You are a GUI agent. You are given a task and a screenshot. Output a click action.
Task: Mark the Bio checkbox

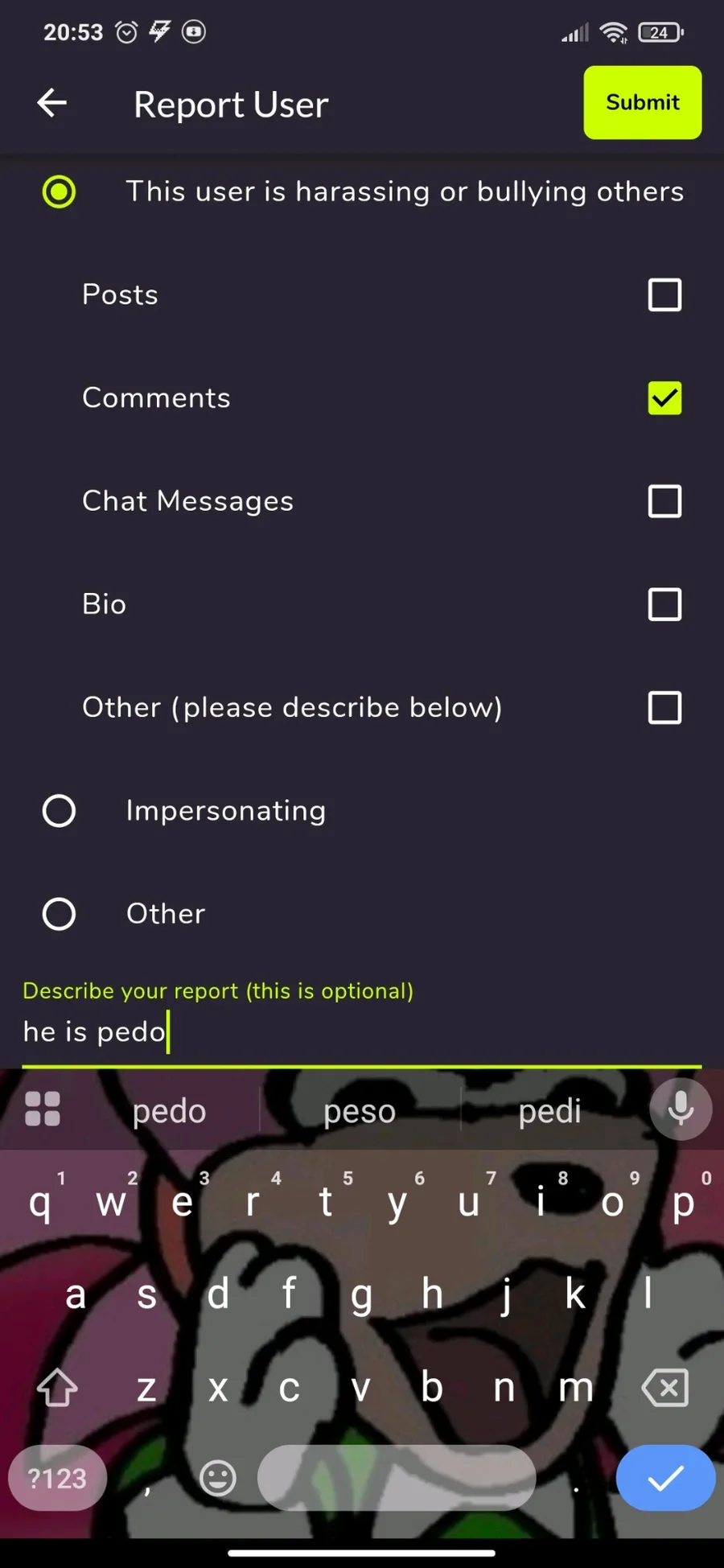coord(664,604)
